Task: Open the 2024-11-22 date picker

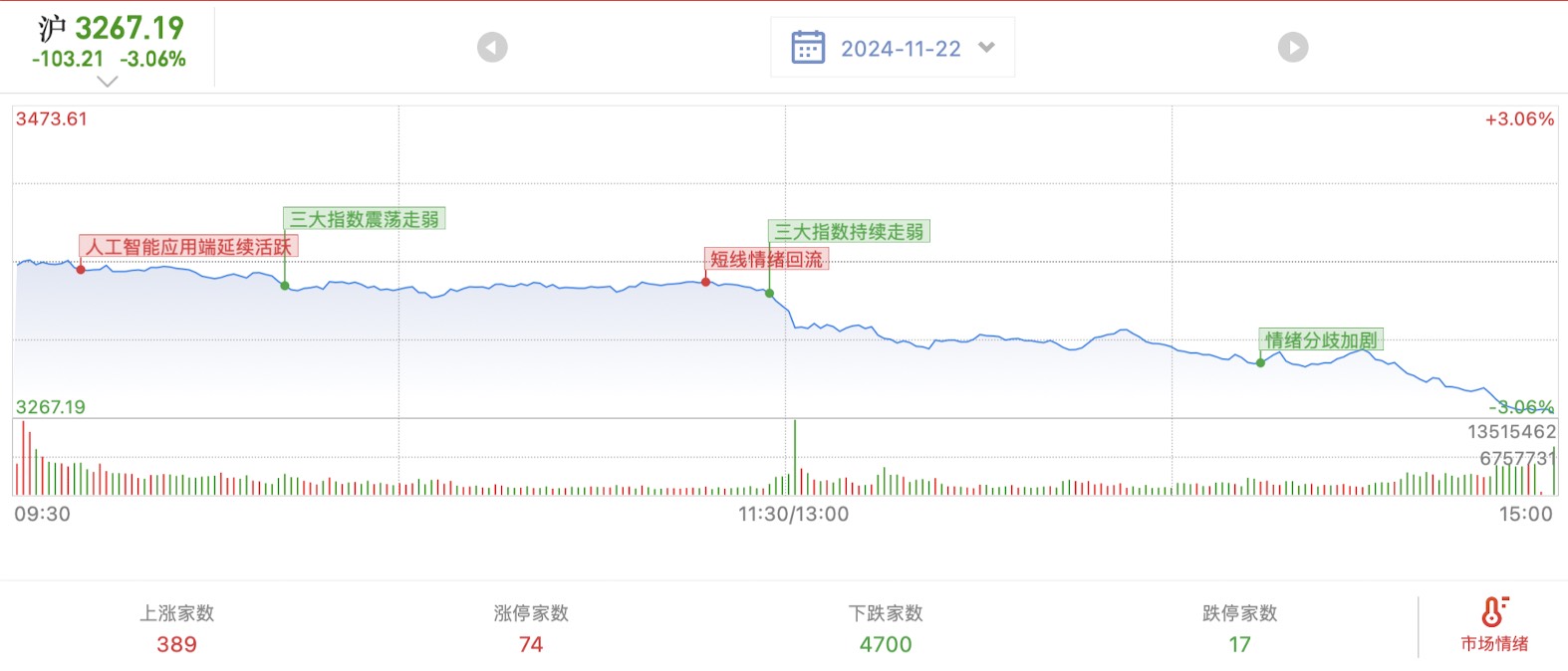Action: 893,48
